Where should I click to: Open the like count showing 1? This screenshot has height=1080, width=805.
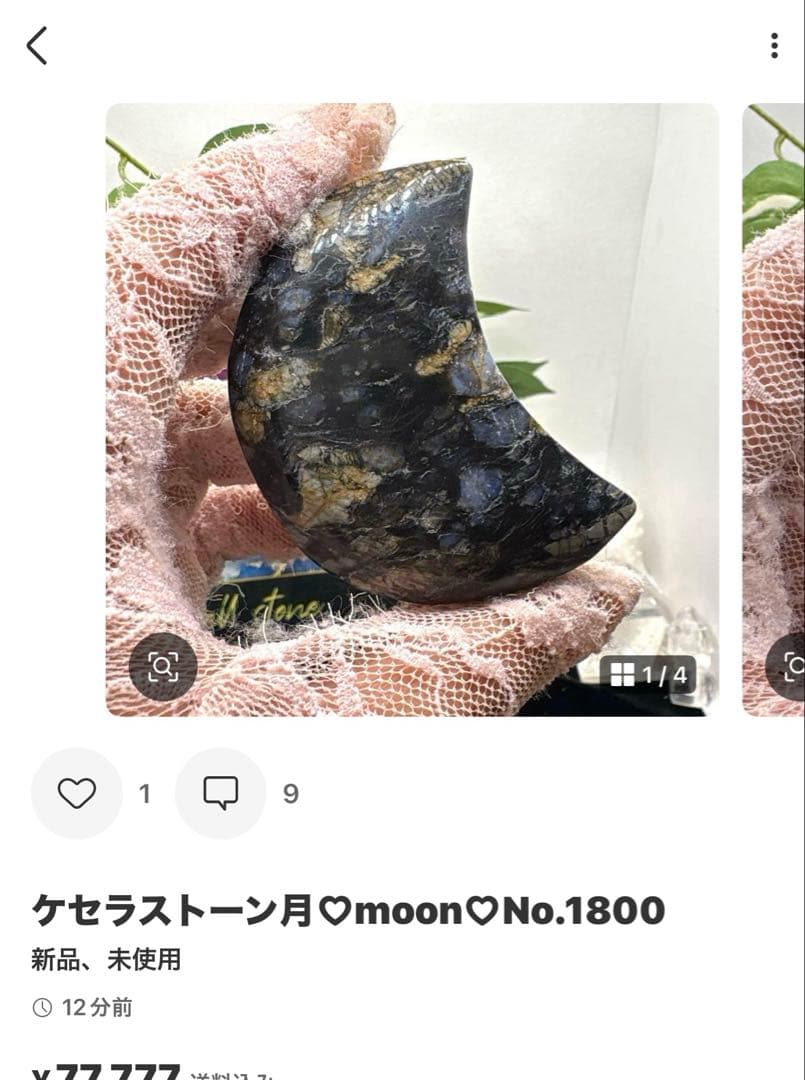[x=144, y=793]
